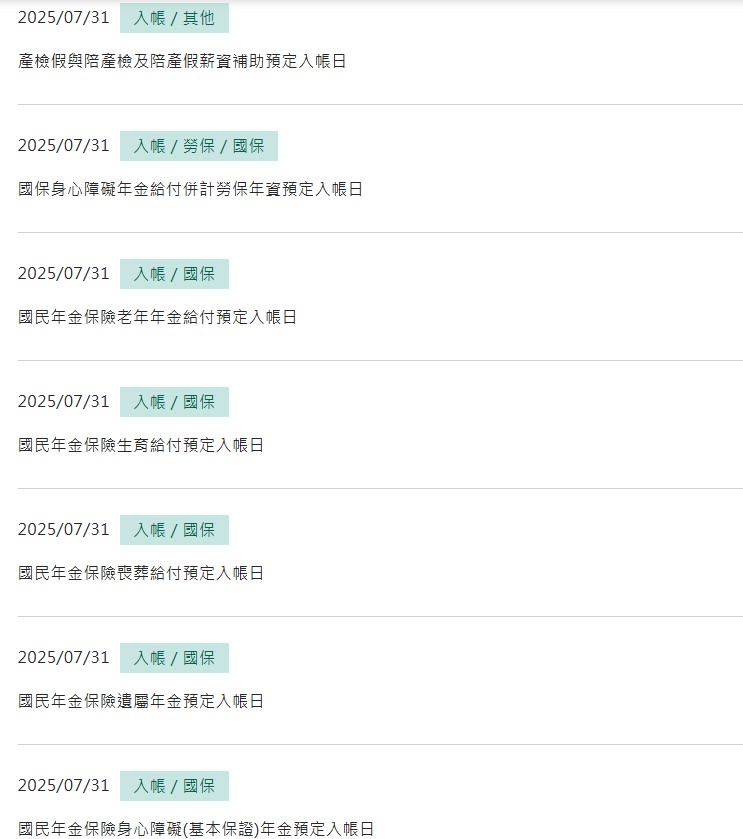The height and width of the screenshot is (839, 743).
Task: Open 國民年金保險老年年金給付 entry
Action: click(157, 317)
